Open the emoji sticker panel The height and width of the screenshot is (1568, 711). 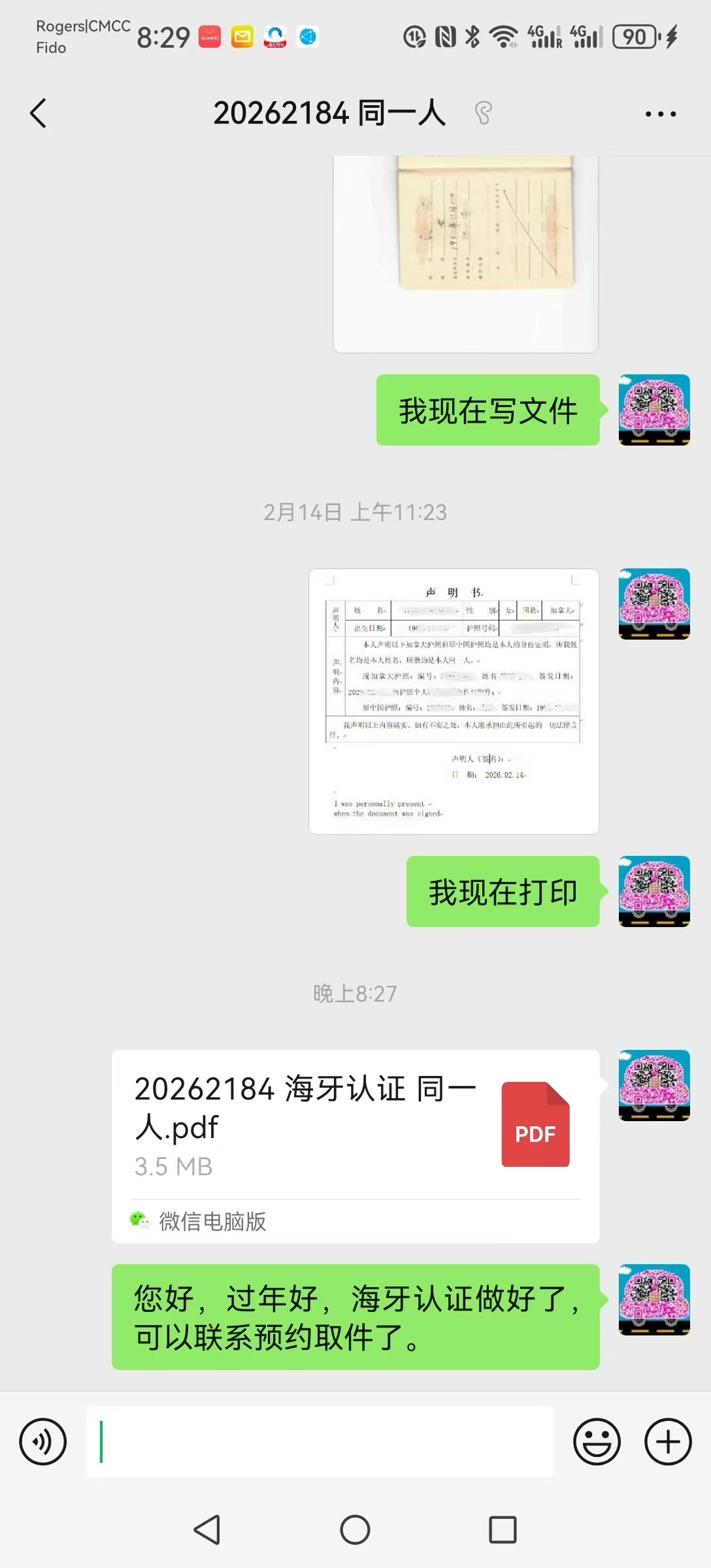pyautogui.click(x=596, y=1442)
